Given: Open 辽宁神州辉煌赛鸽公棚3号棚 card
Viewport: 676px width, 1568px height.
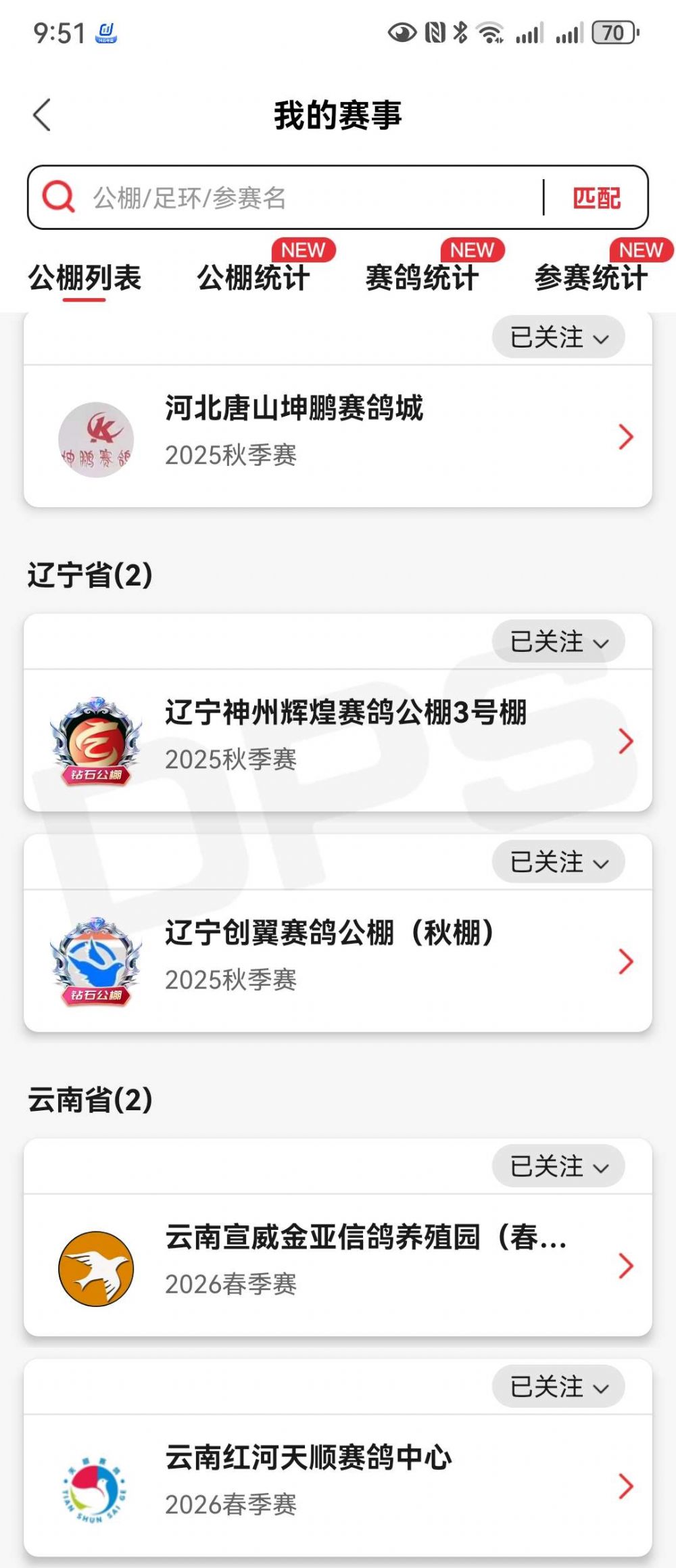Looking at the screenshot, I should click(338, 741).
